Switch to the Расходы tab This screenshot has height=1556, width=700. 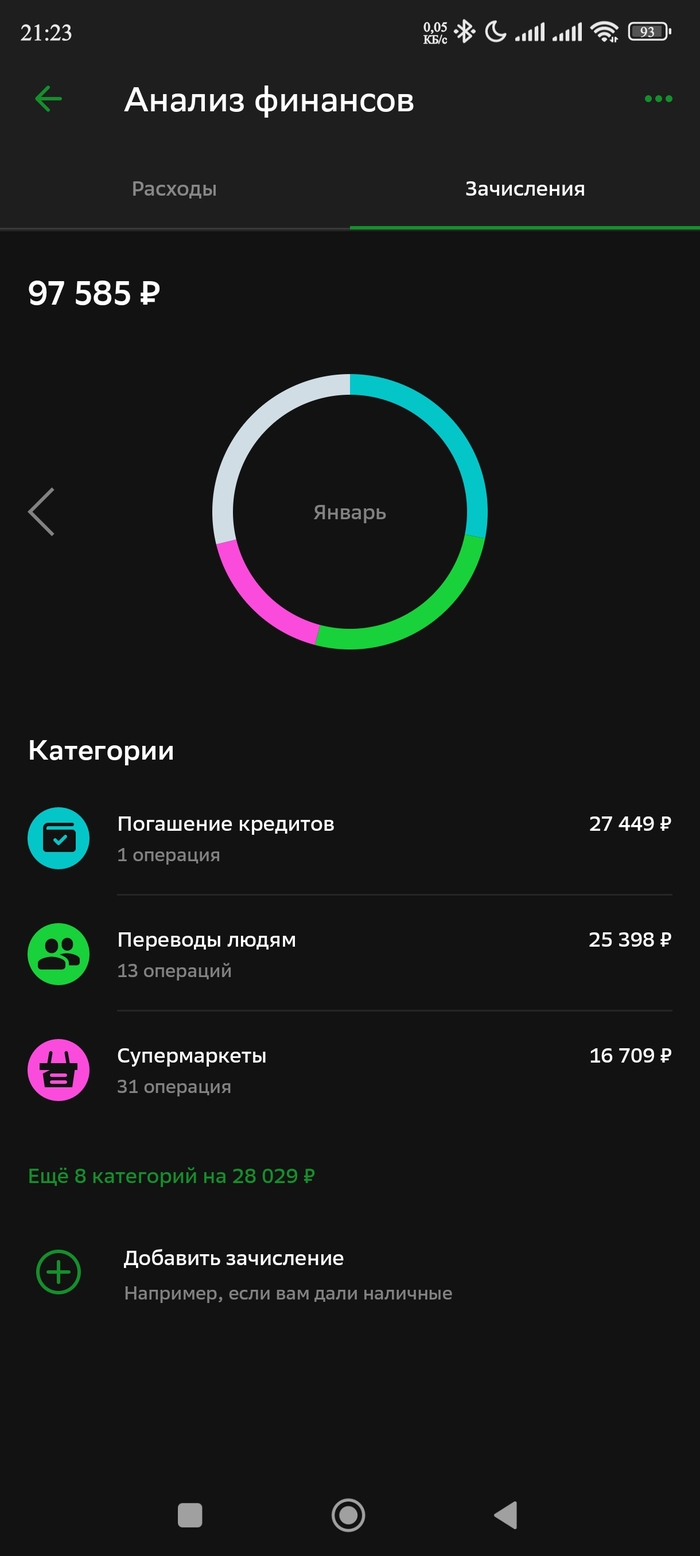[x=174, y=189]
